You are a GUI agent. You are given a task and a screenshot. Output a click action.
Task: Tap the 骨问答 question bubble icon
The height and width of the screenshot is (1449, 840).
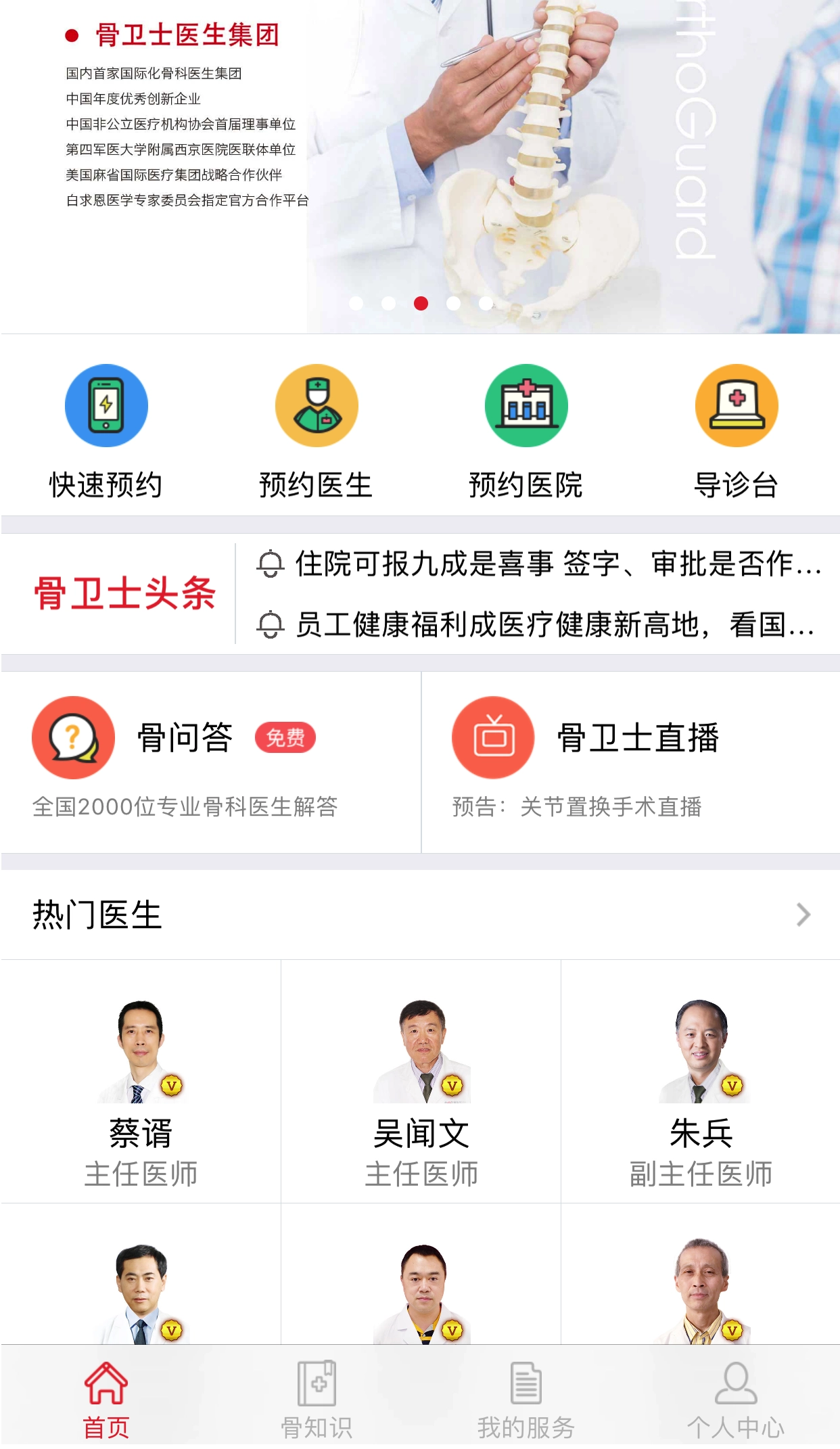(x=73, y=737)
